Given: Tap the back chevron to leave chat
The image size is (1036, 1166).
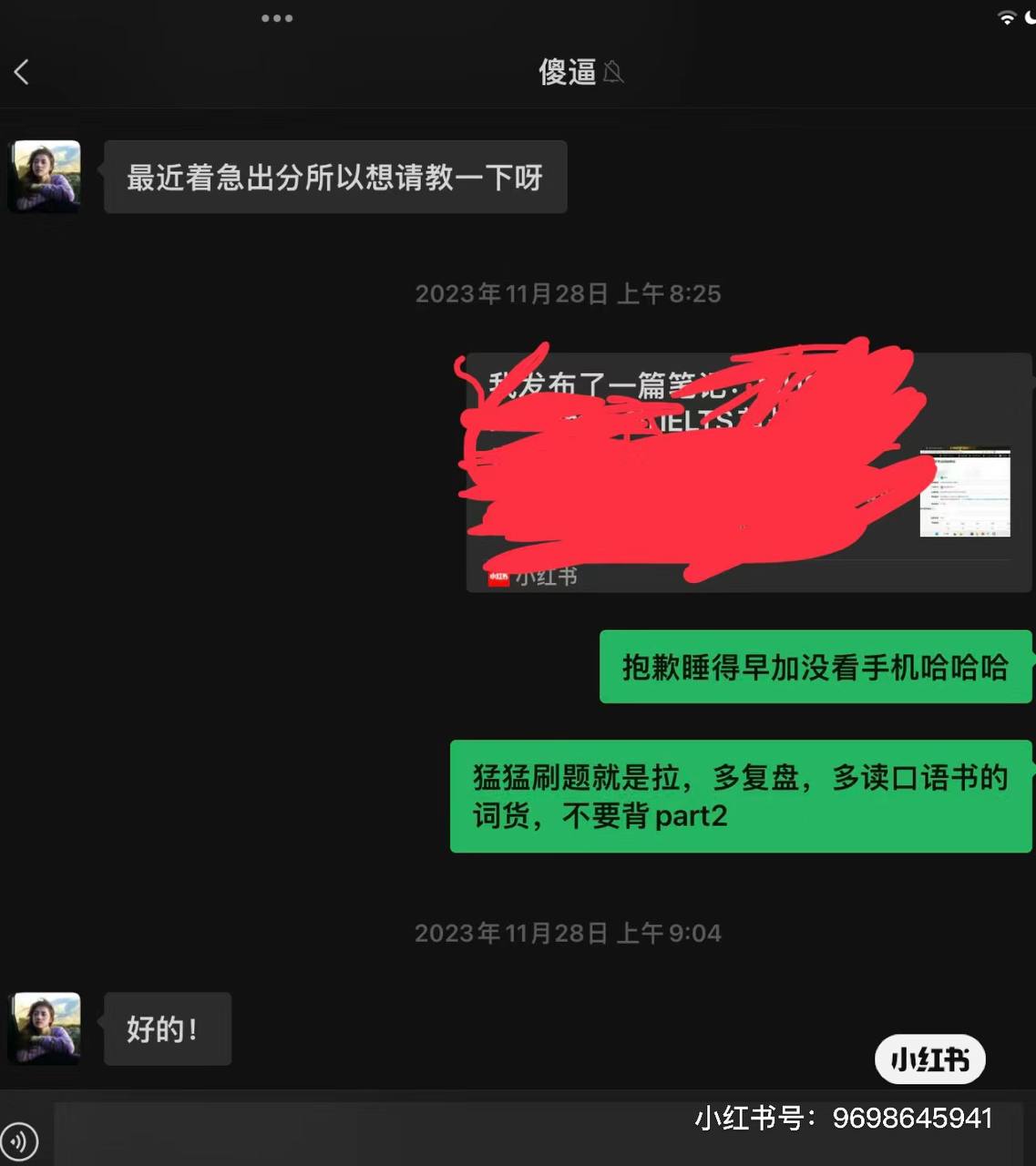Looking at the screenshot, I should pyautogui.click(x=21, y=72).
